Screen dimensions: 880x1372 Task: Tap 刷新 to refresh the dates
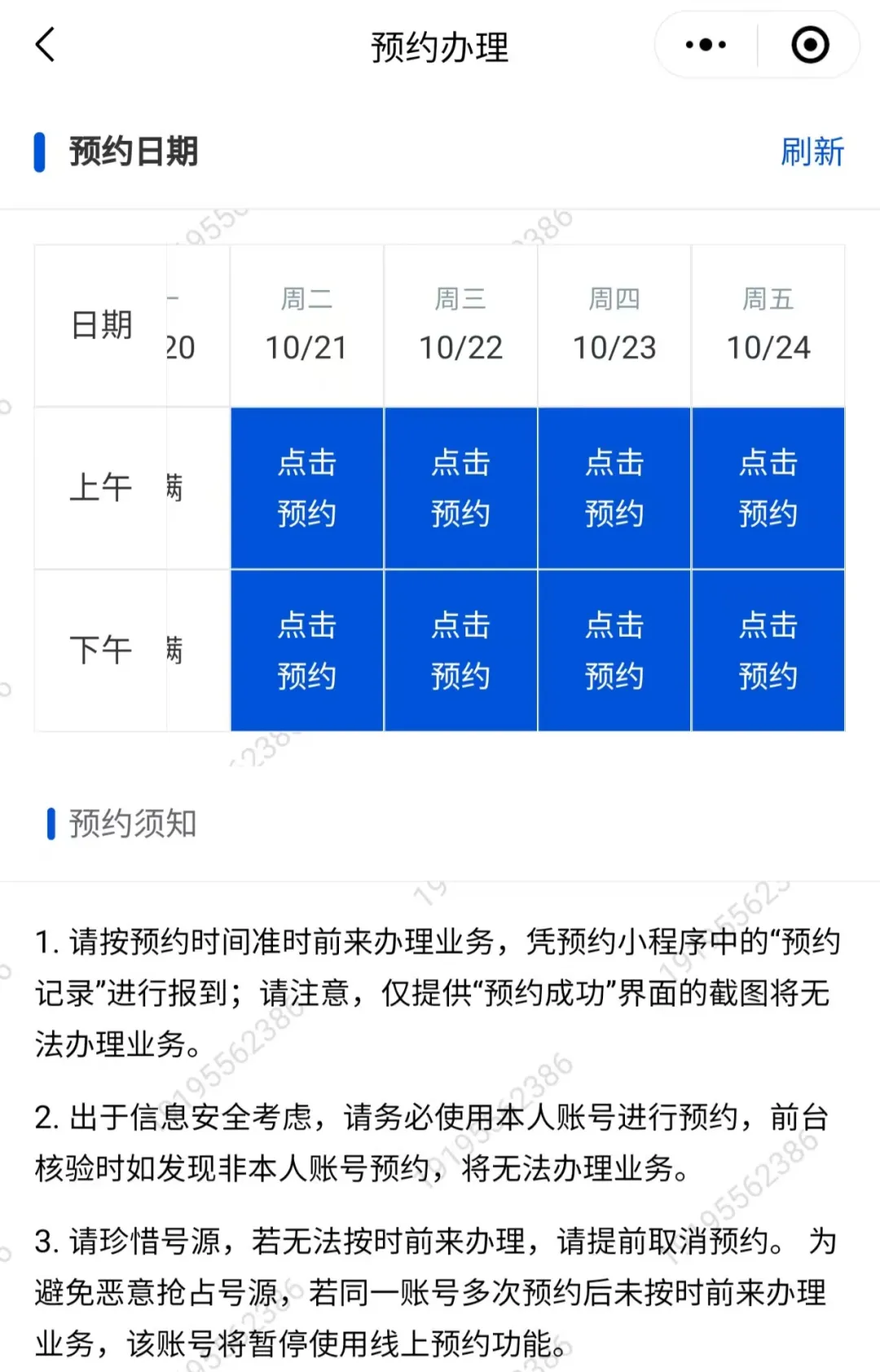(812, 152)
